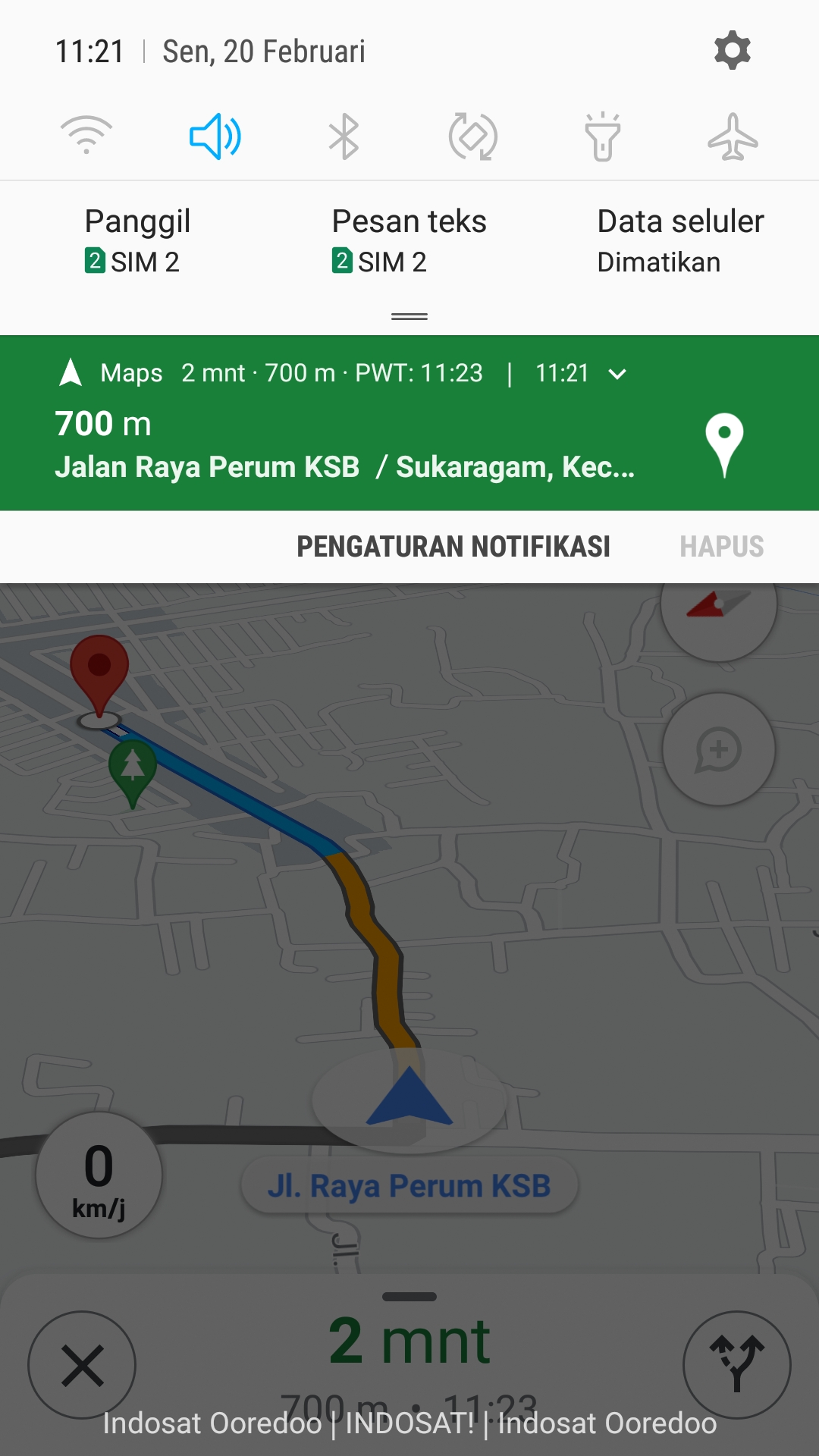The width and height of the screenshot is (819, 1456).
Task: Open Data seluler setting
Action: coord(680,240)
